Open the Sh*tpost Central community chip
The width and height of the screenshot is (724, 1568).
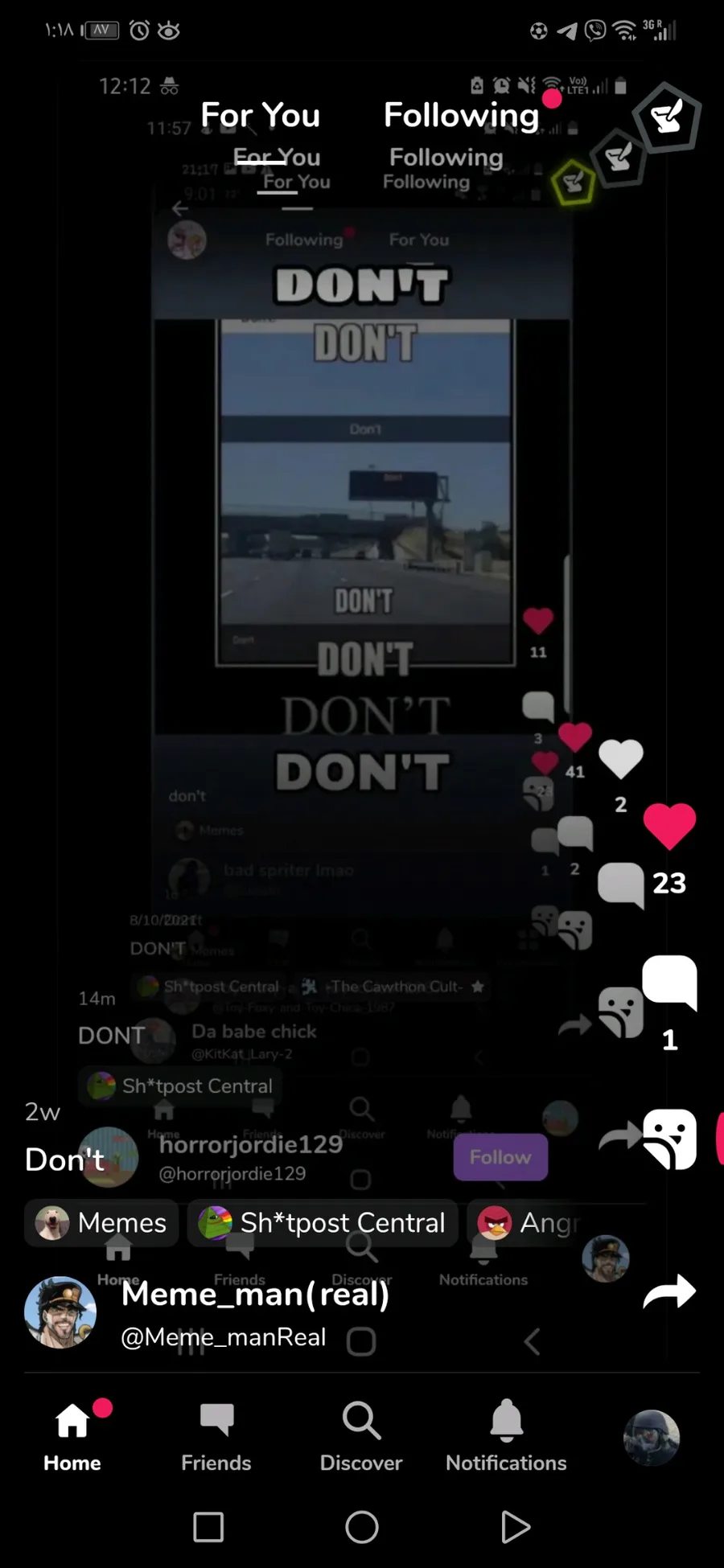point(323,1223)
